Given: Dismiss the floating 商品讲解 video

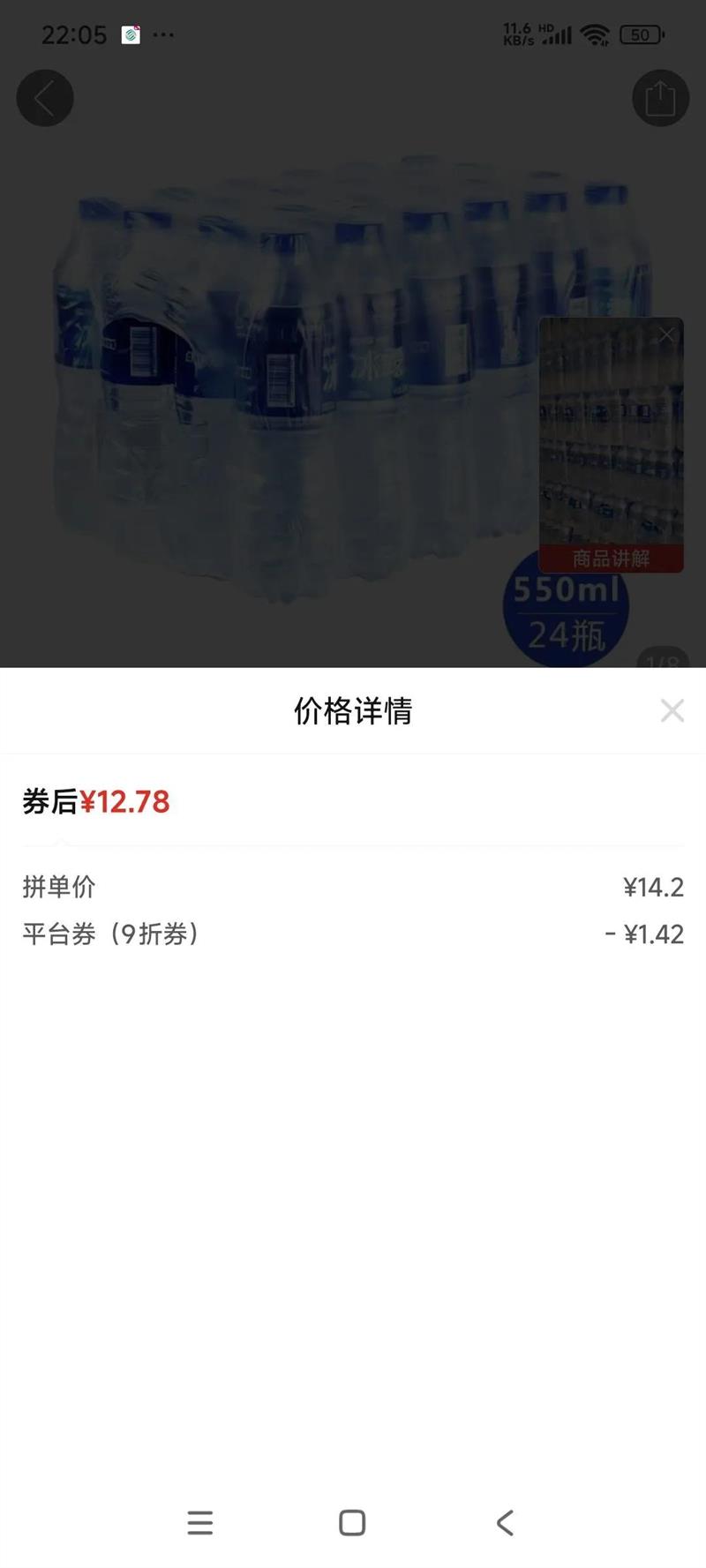Looking at the screenshot, I should 666,334.
